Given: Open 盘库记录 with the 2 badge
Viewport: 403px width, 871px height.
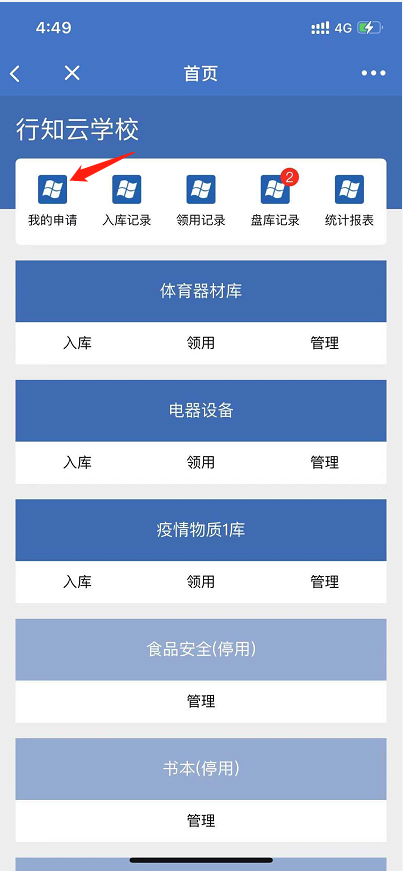Looking at the screenshot, I should 275,201.
